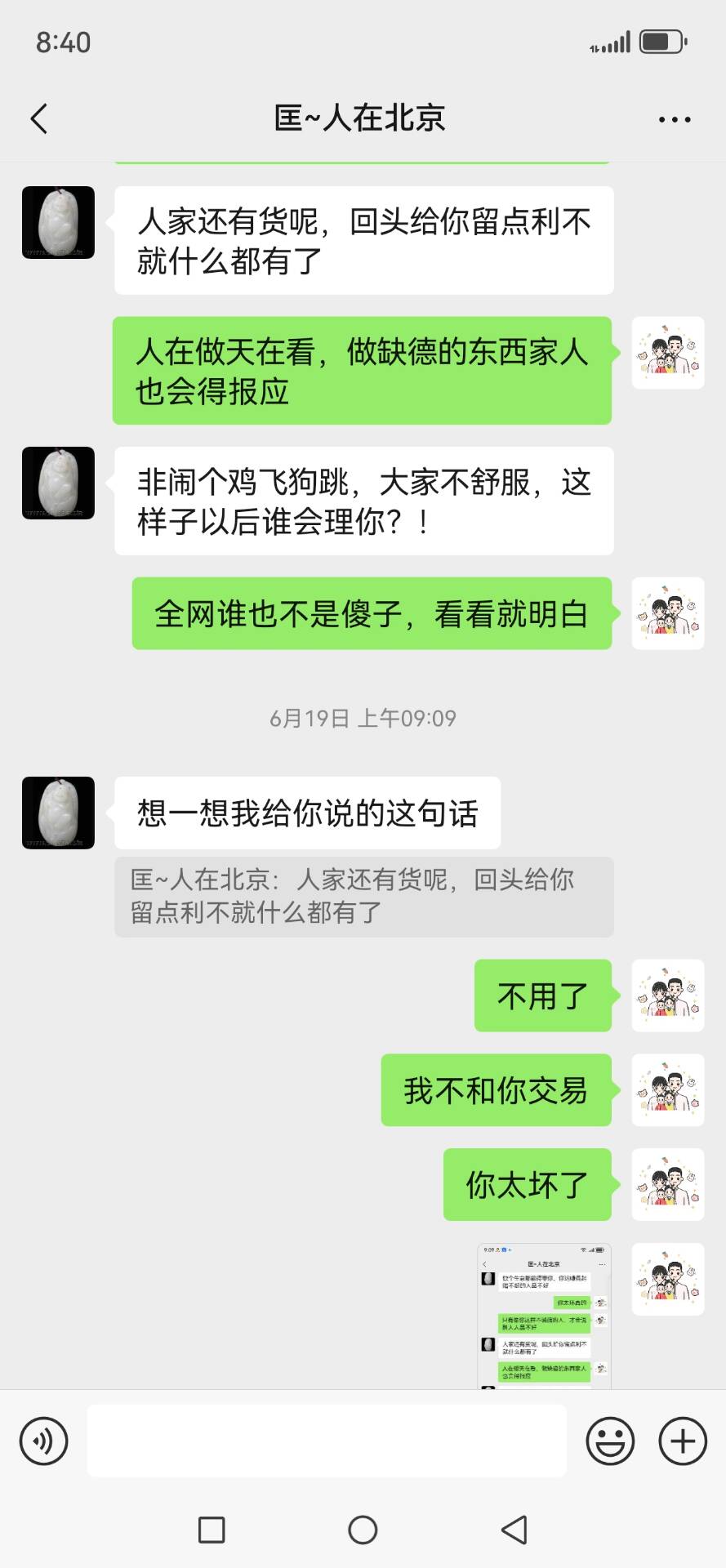Go back to the chat list

point(39,118)
